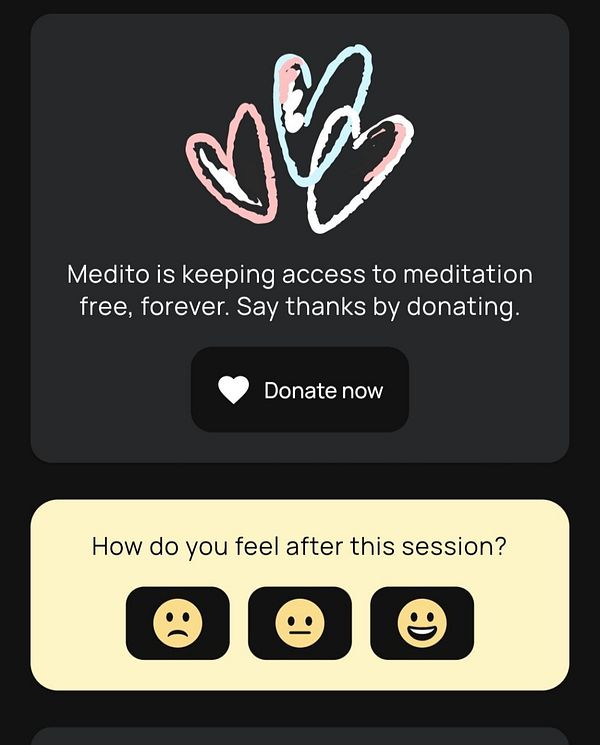The image size is (600, 745).
Task: Pick the happy face mood rating
Action: click(422, 623)
